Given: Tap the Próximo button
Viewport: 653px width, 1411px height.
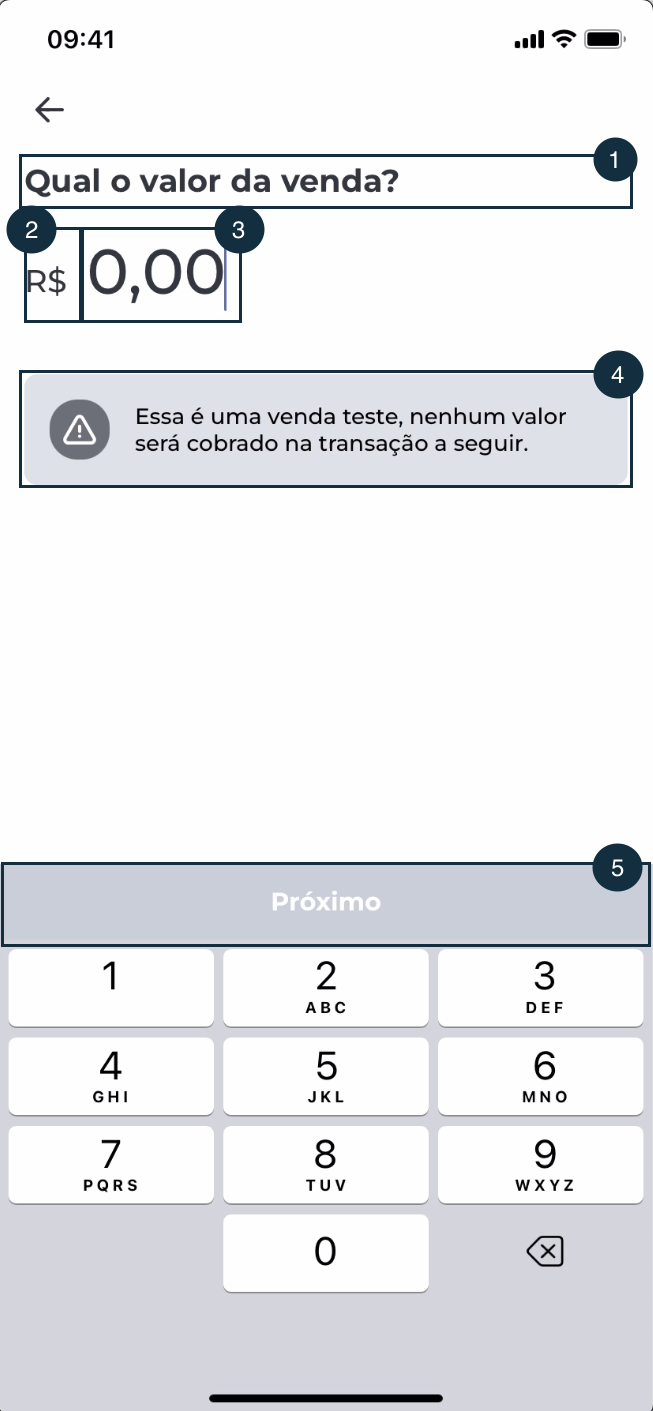Looking at the screenshot, I should 326,904.
